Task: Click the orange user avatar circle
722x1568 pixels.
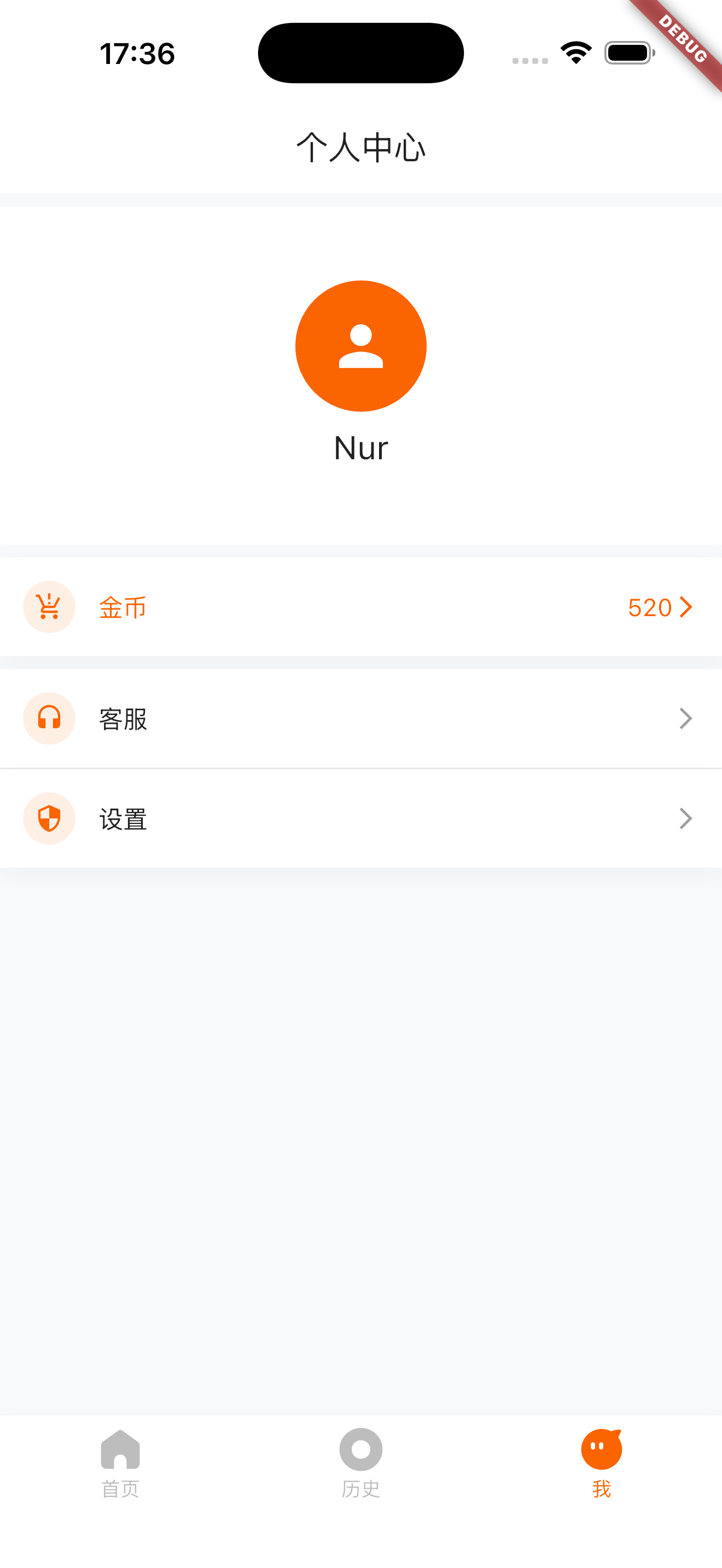Action: (360, 346)
